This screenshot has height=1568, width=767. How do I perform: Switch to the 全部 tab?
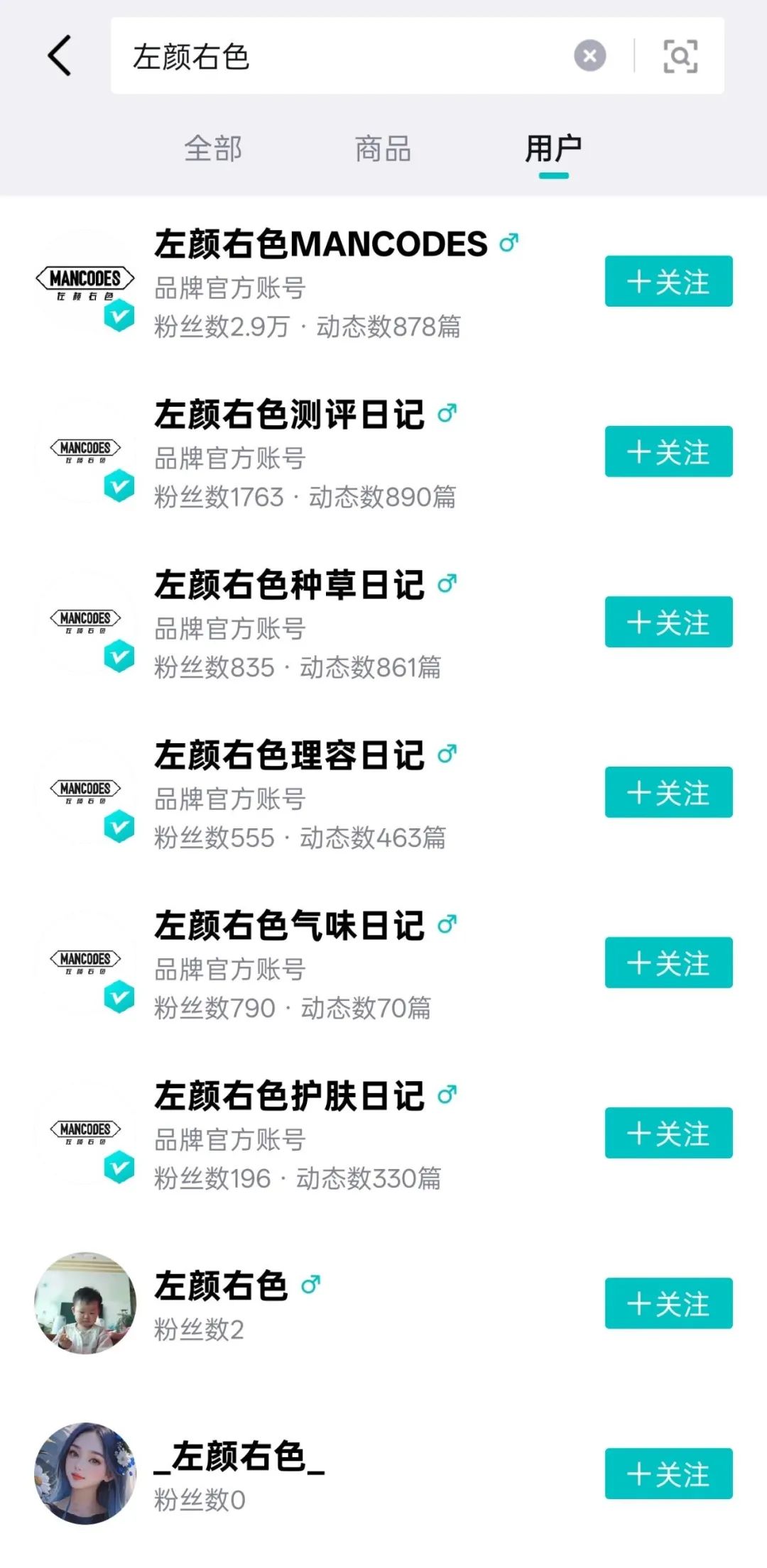pyautogui.click(x=213, y=149)
